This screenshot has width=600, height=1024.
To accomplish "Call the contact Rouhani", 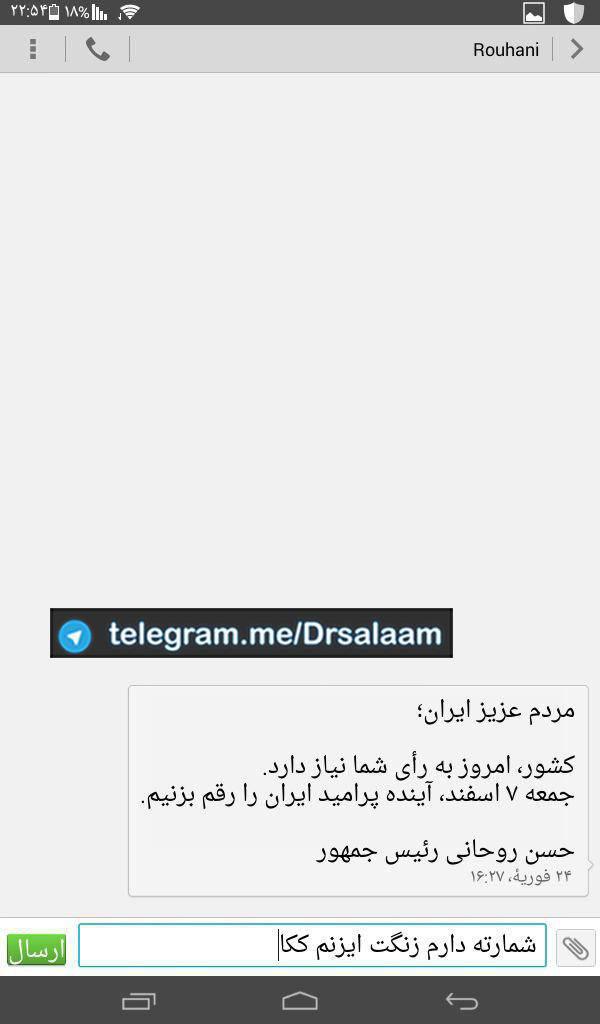I will (97, 49).
